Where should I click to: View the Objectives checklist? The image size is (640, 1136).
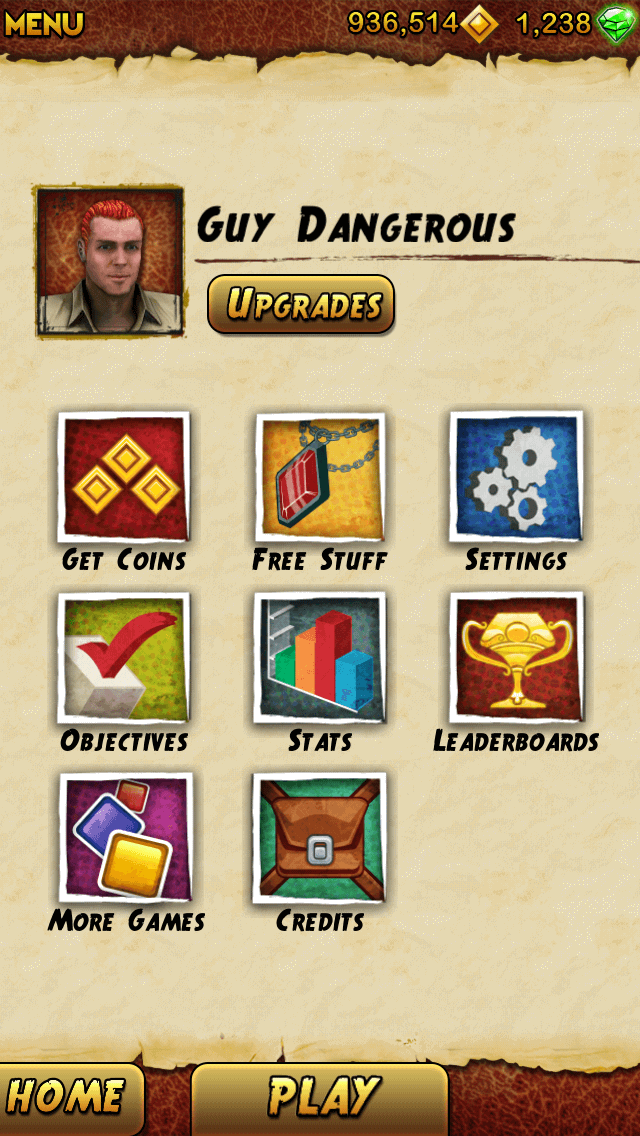click(124, 658)
